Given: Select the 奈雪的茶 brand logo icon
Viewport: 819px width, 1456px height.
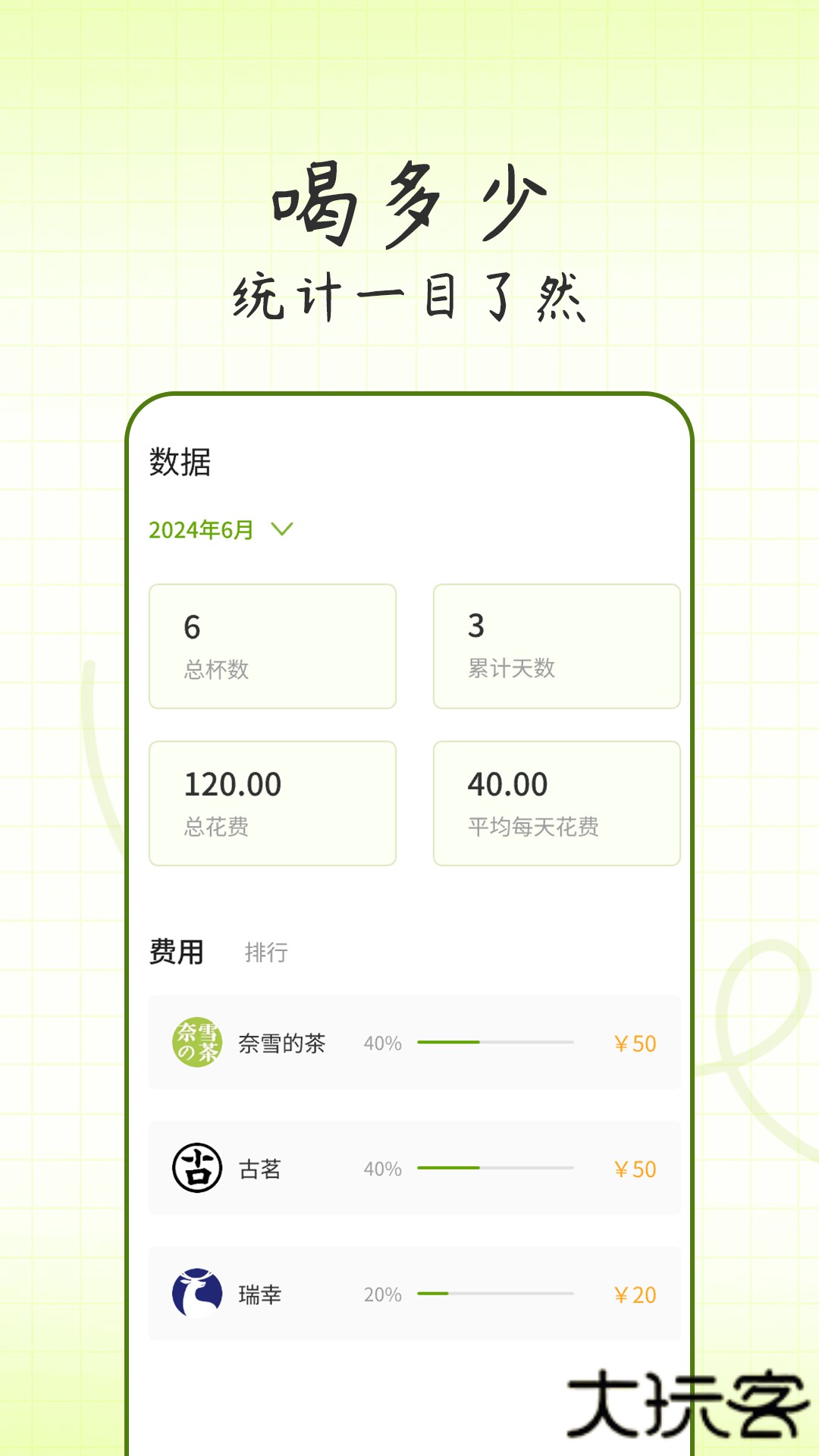Looking at the screenshot, I should (198, 1043).
